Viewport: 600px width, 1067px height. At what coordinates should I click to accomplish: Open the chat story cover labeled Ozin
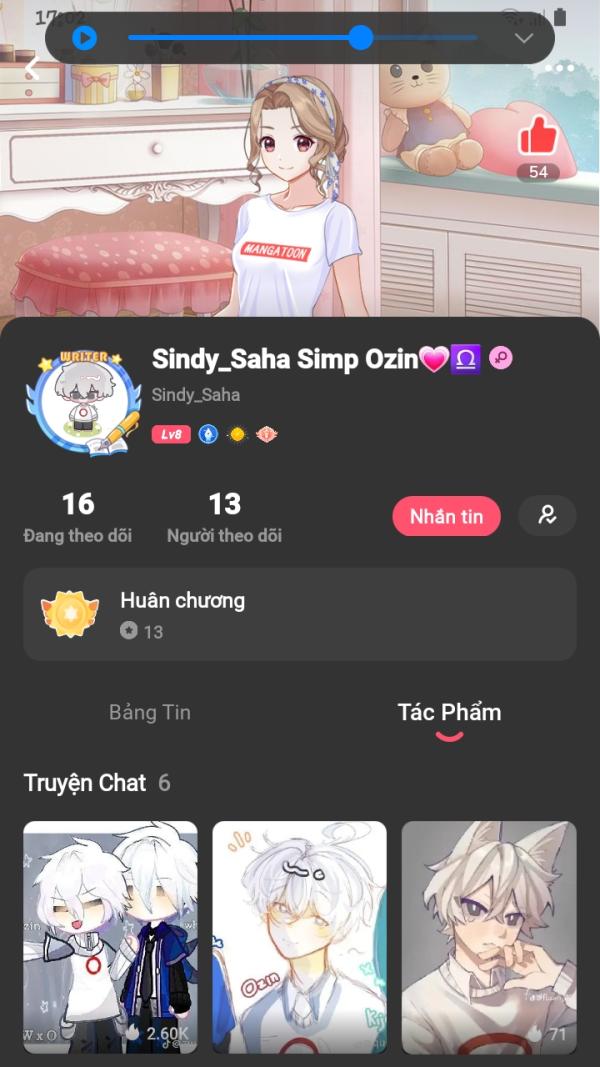[x=299, y=937]
